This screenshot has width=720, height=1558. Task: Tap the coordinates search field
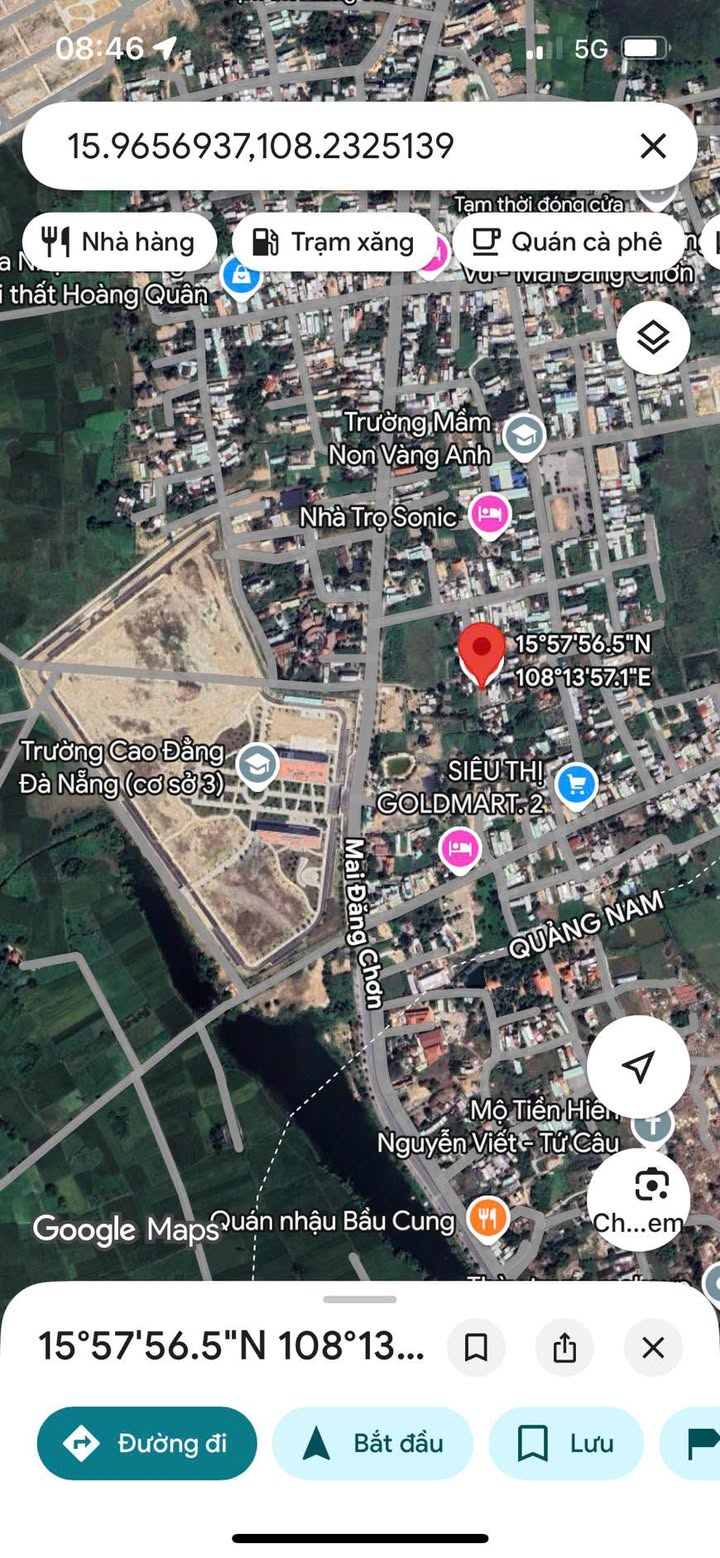click(300, 146)
